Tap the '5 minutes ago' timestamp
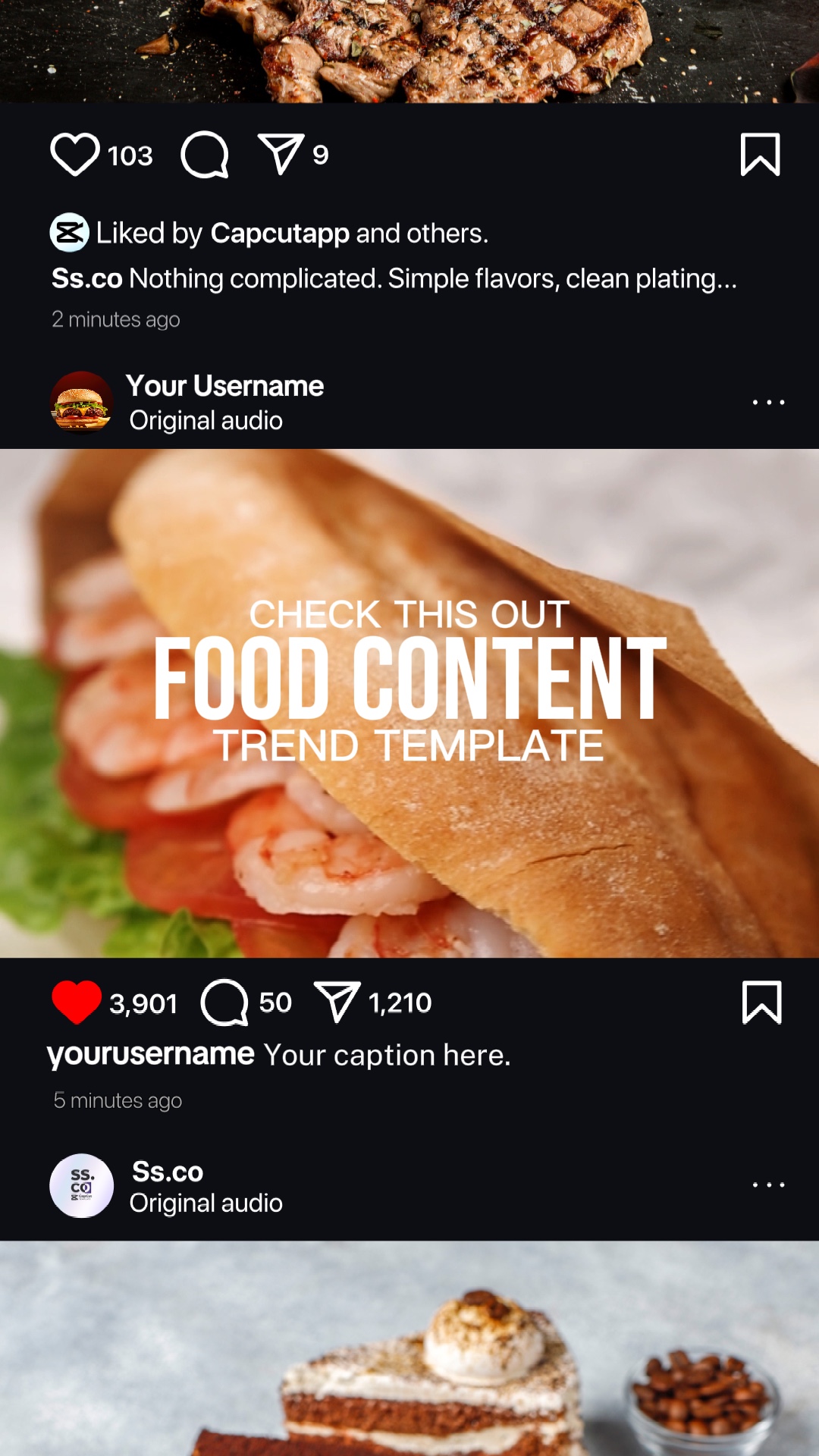The width and height of the screenshot is (819, 1456). (x=118, y=1100)
